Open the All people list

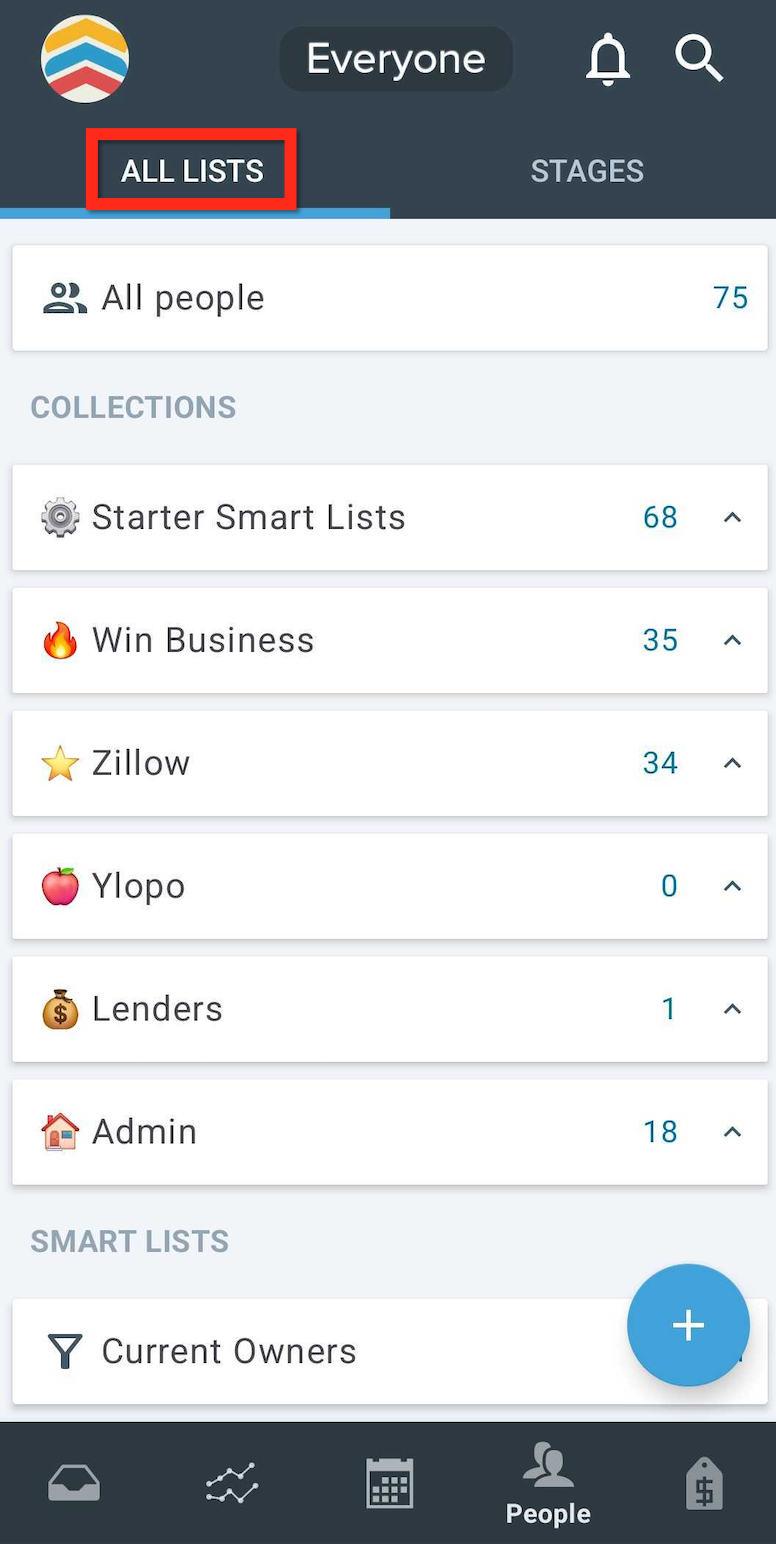[x=390, y=298]
